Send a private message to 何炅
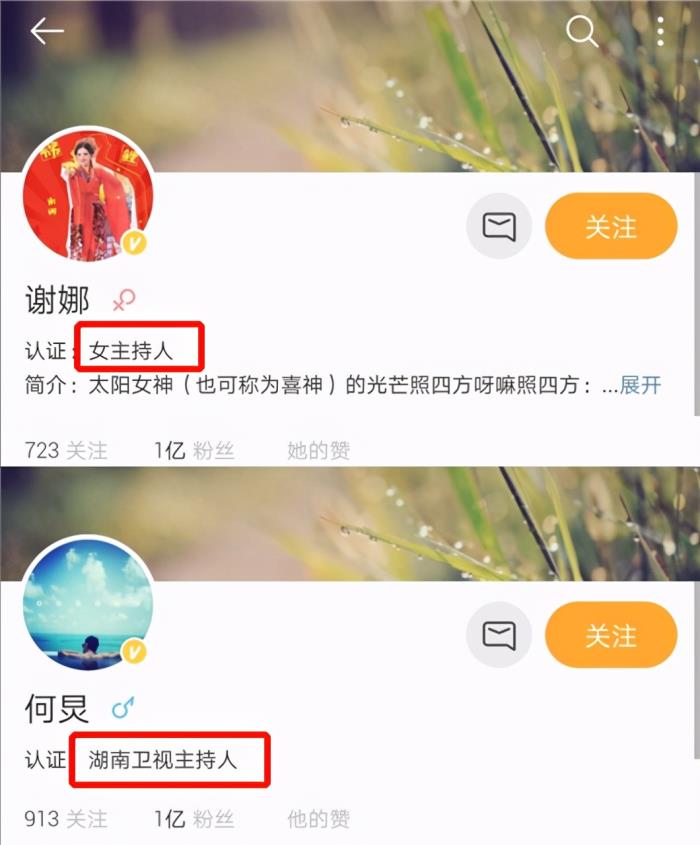 (x=498, y=635)
